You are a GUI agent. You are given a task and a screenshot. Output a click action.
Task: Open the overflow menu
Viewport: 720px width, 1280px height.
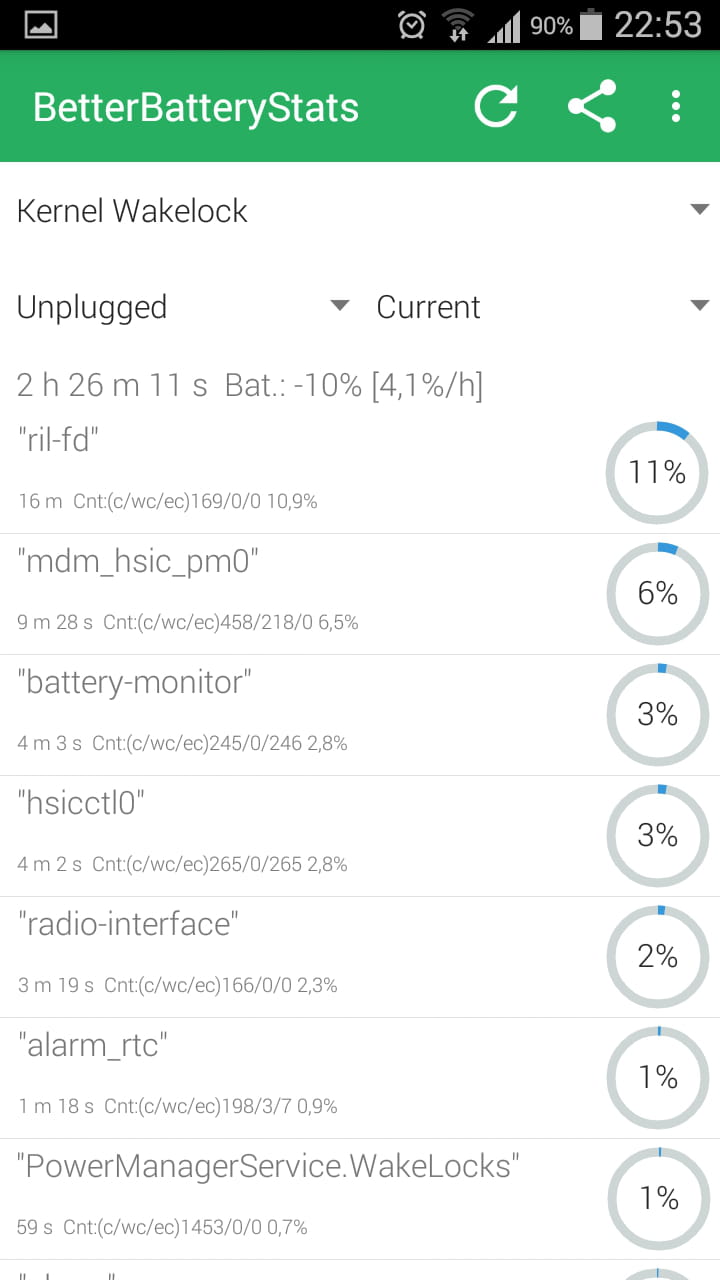click(x=677, y=106)
